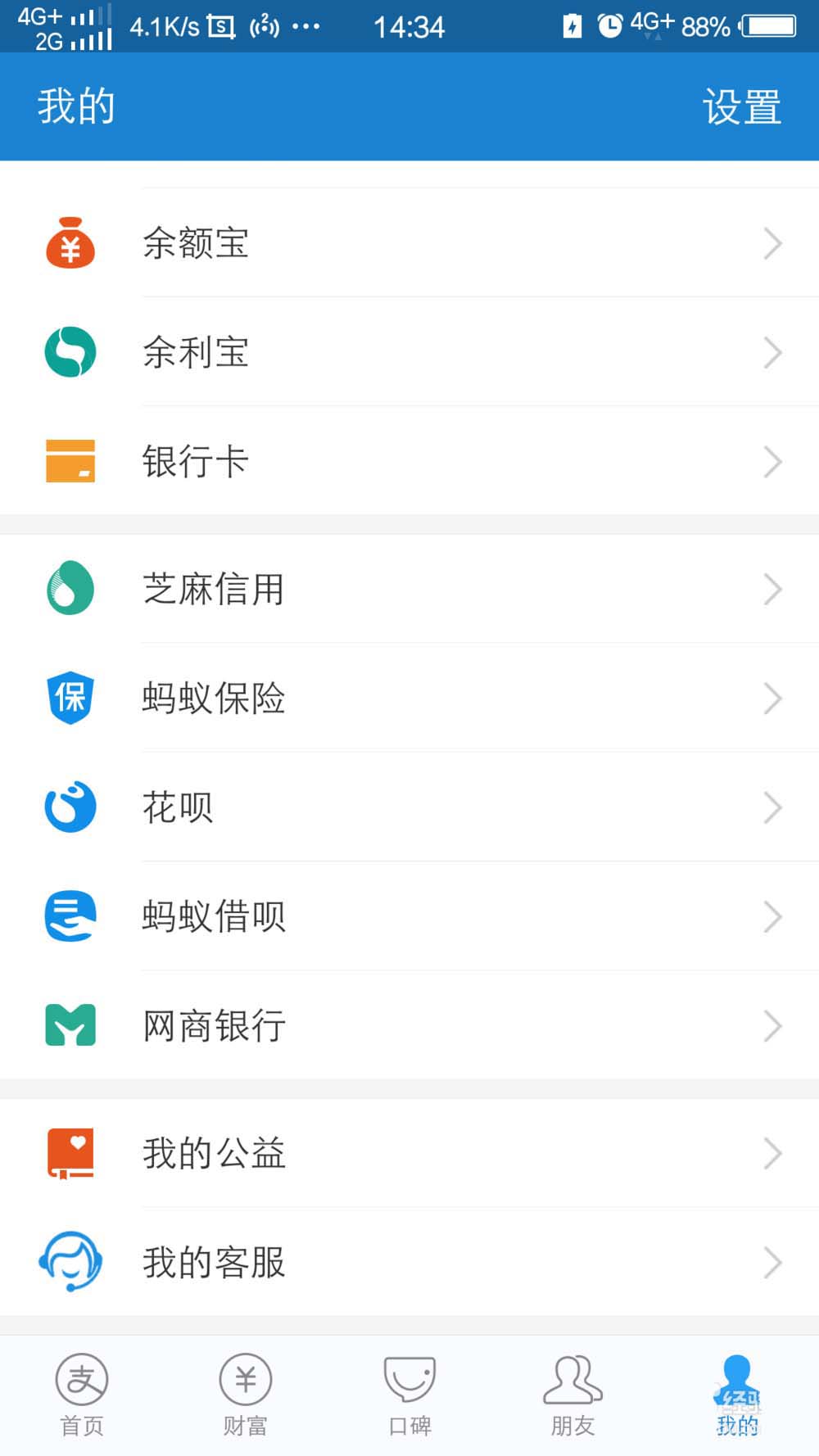Contact support via 我的客服

pyautogui.click(x=409, y=1262)
